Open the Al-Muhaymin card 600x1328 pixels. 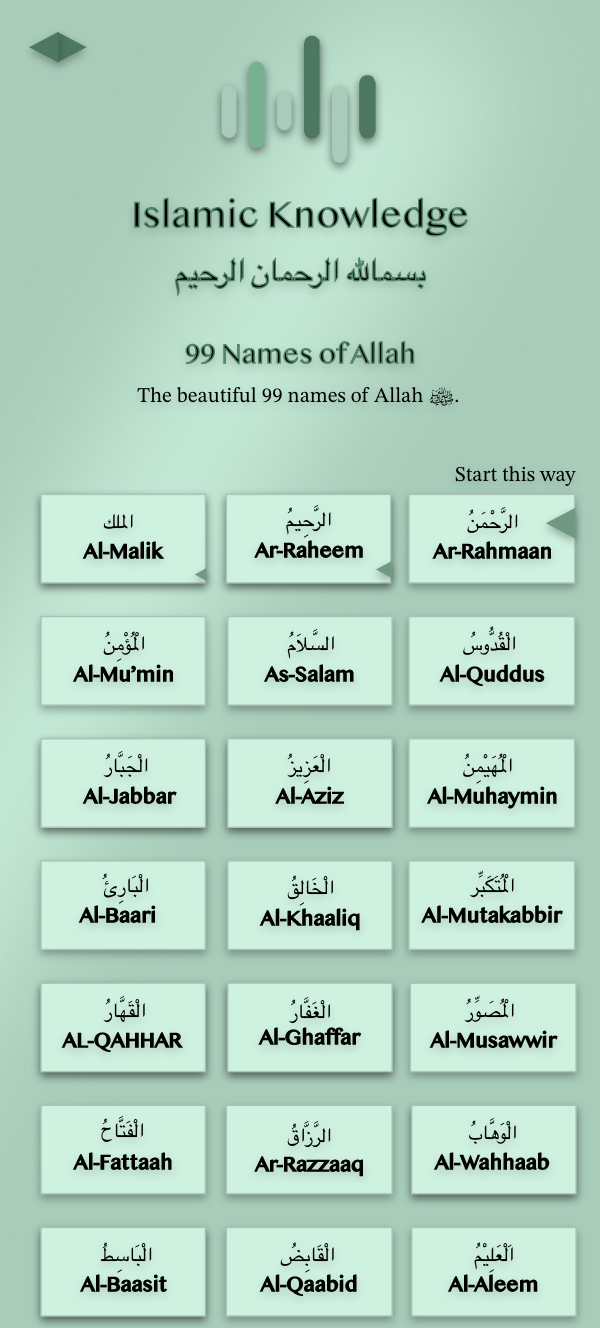pyautogui.click(x=492, y=783)
